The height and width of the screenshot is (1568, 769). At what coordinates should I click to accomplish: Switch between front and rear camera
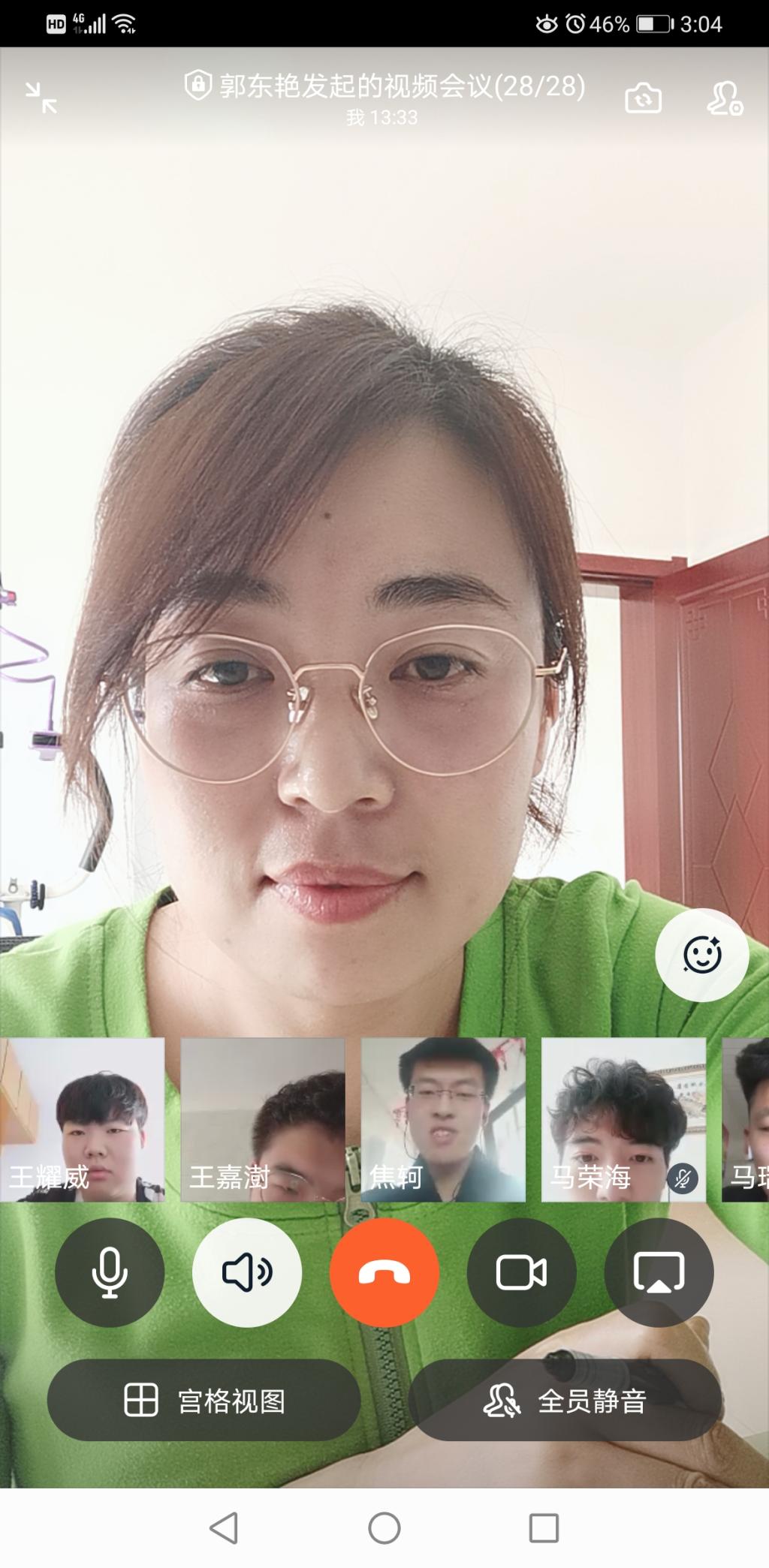click(x=643, y=98)
